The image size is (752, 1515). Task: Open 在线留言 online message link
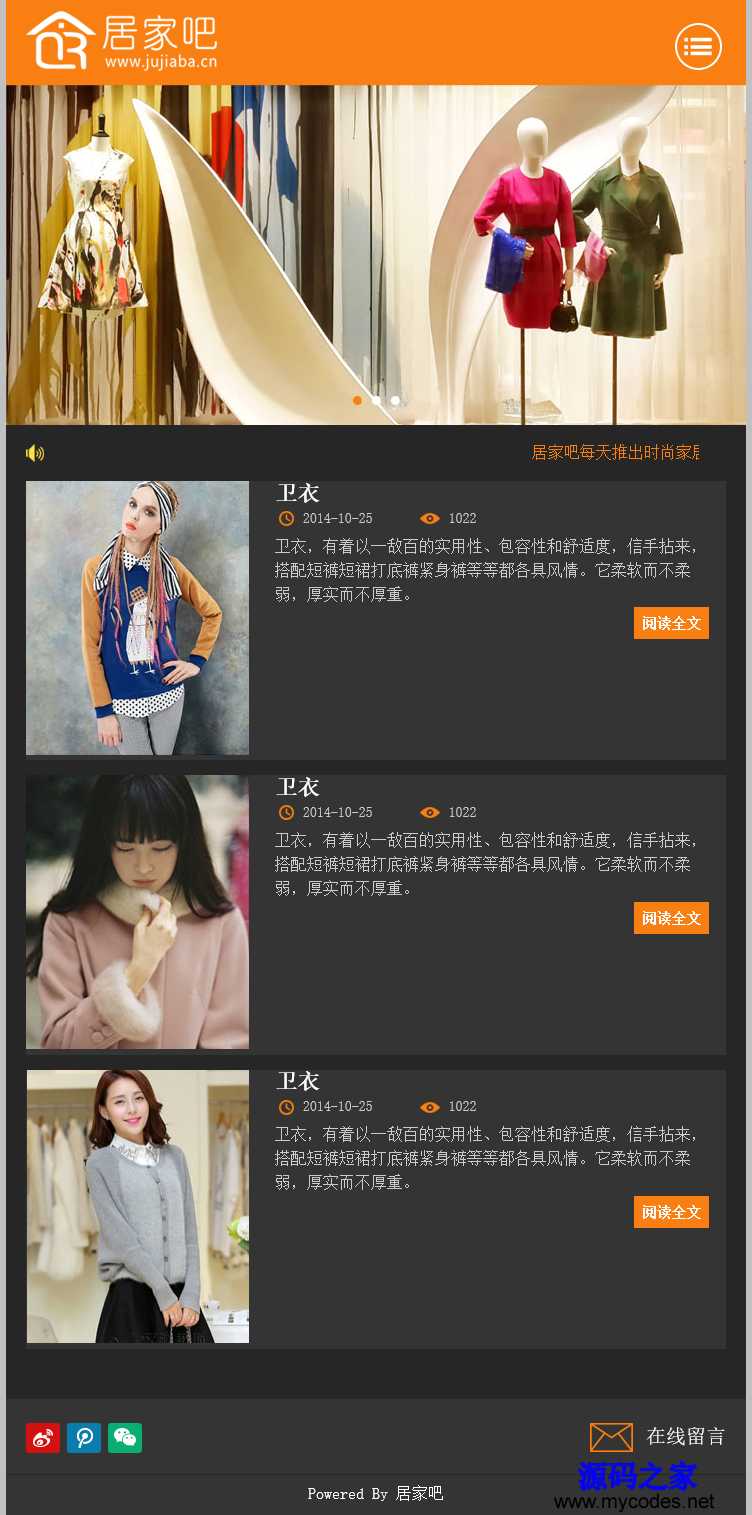click(657, 1437)
